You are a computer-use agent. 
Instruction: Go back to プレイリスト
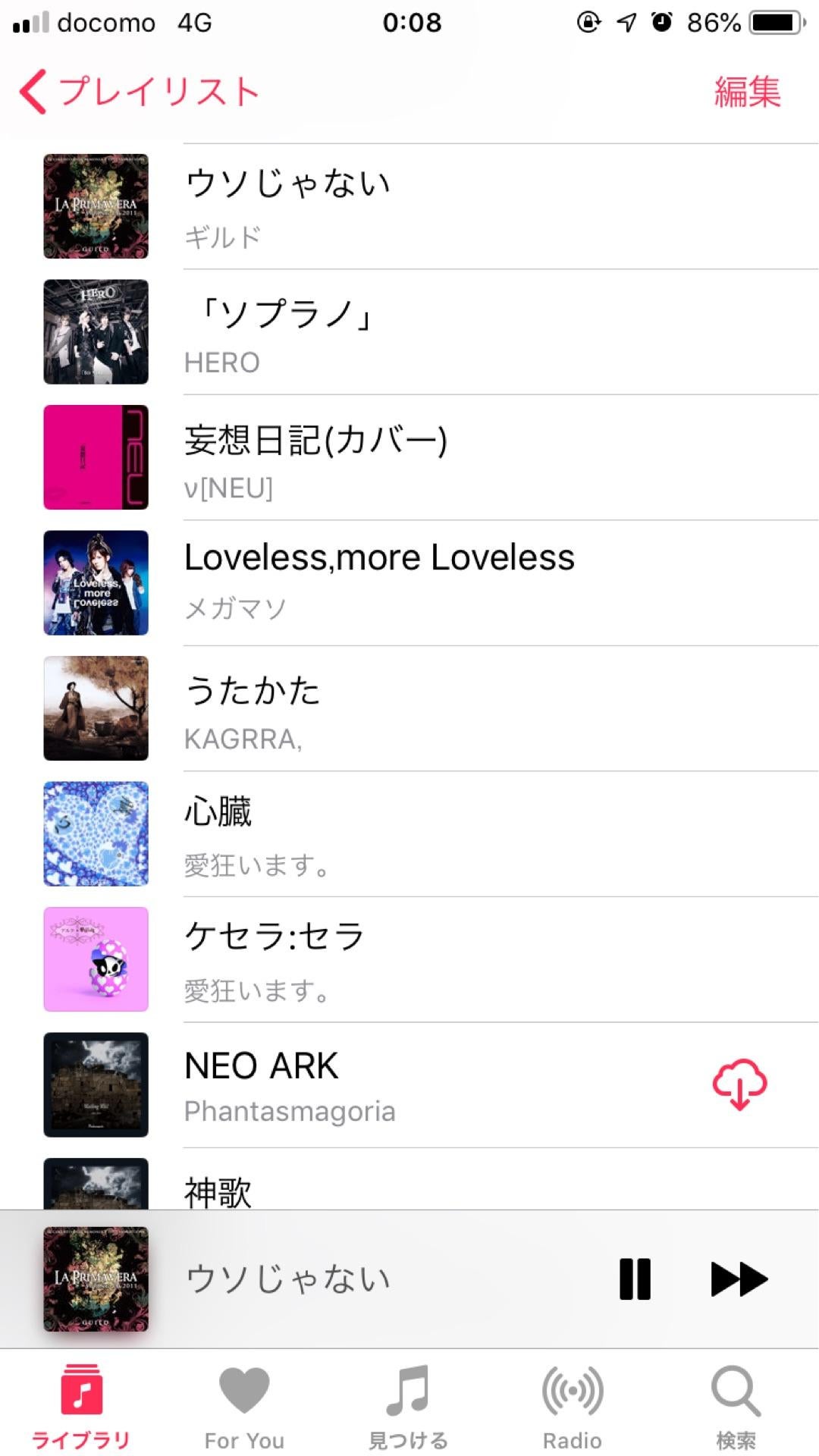pyautogui.click(x=140, y=92)
